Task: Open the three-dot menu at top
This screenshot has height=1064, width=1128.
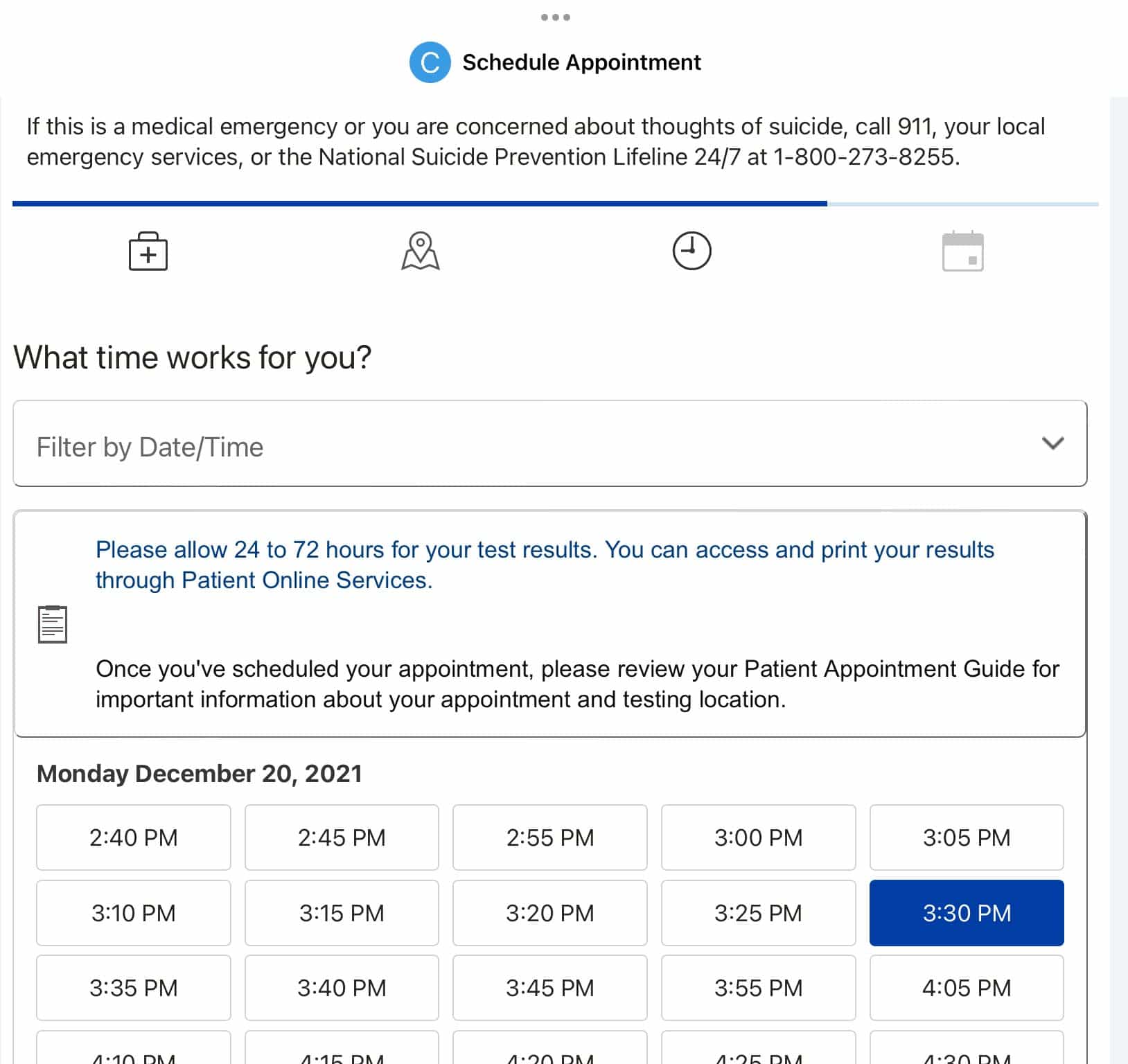Action: click(555, 17)
